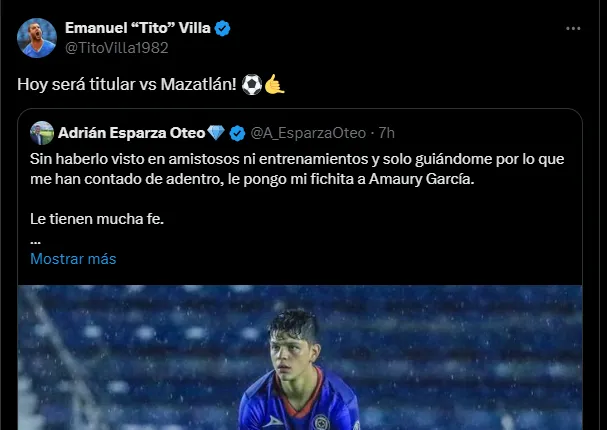Open the tweet's three-dot overflow menu
607x430 pixels.
click(x=573, y=29)
